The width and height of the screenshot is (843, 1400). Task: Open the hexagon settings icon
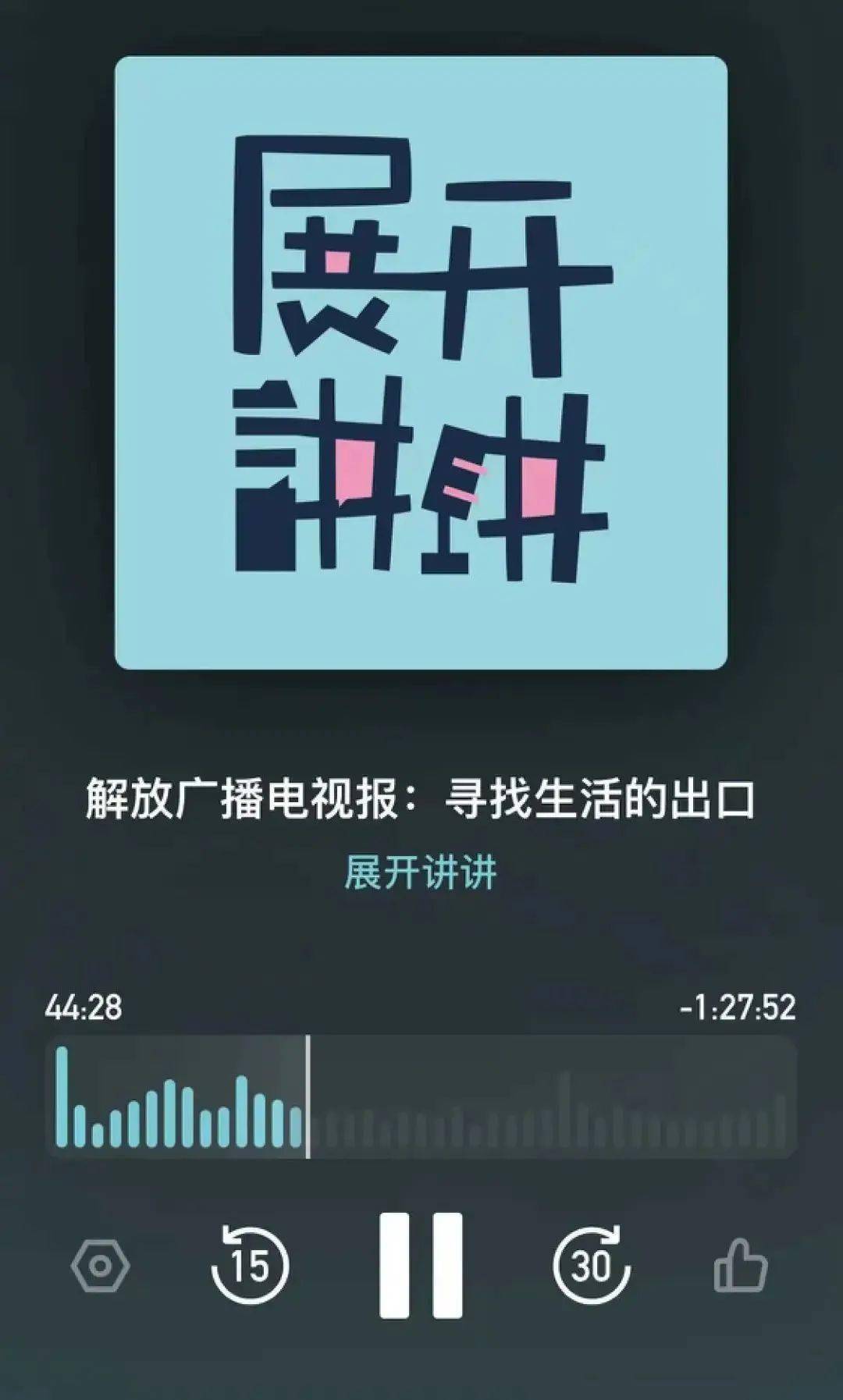[101, 1265]
